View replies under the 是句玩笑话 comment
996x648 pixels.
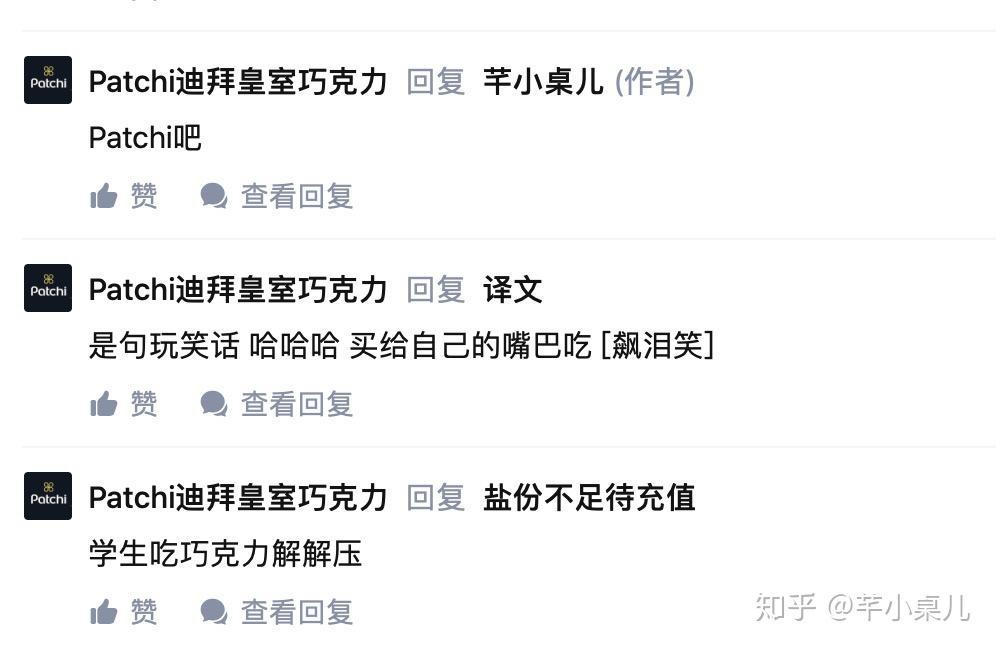[x=277, y=404]
